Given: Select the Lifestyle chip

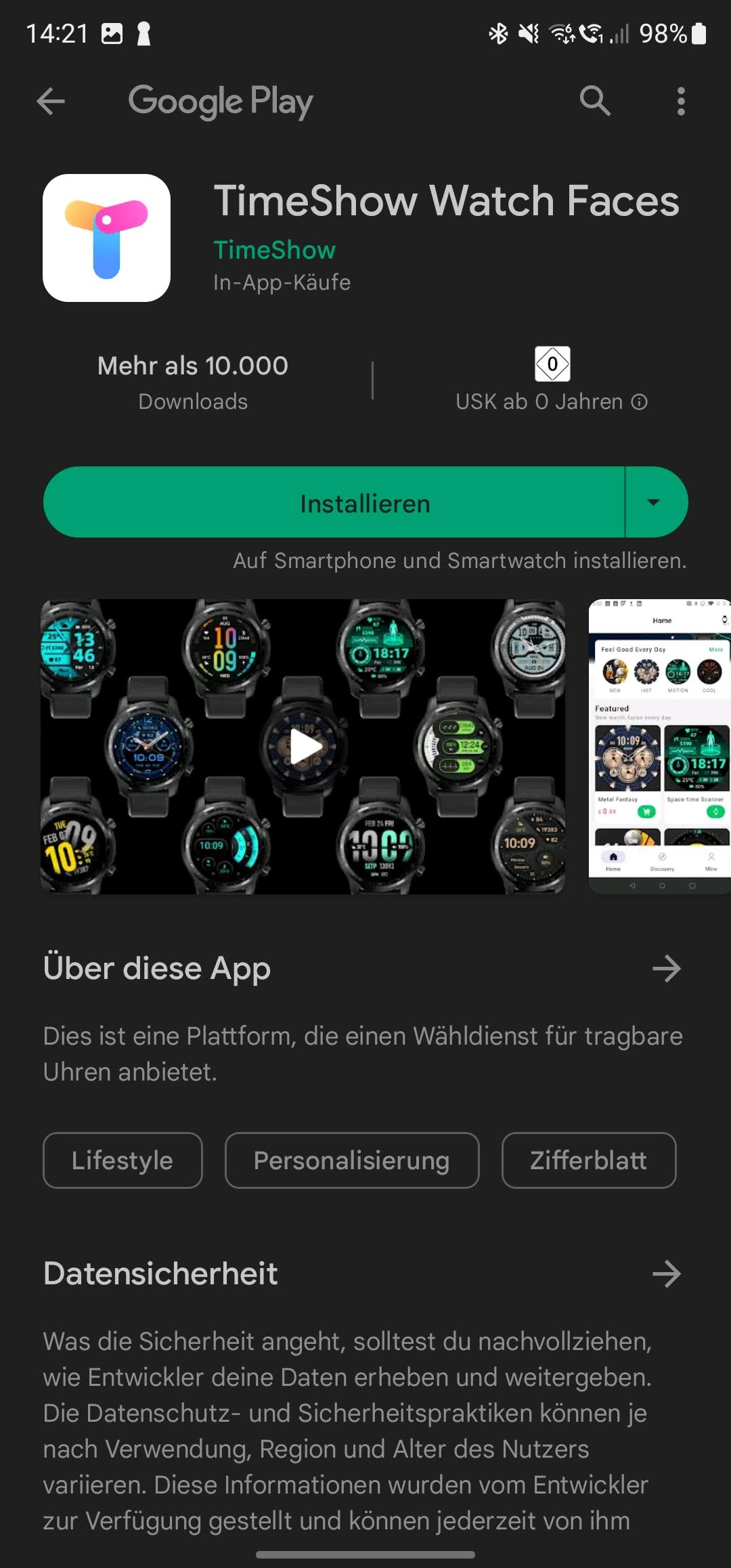Looking at the screenshot, I should click(x=123, y=1160).
